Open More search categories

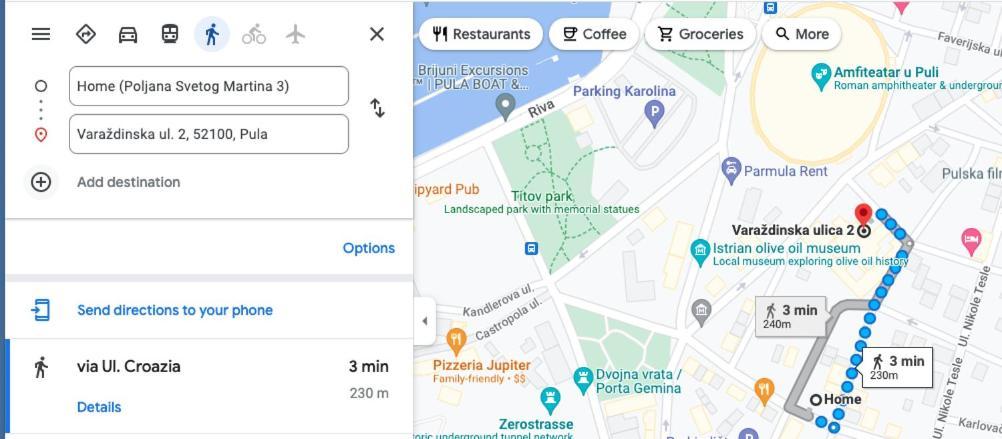802,34
